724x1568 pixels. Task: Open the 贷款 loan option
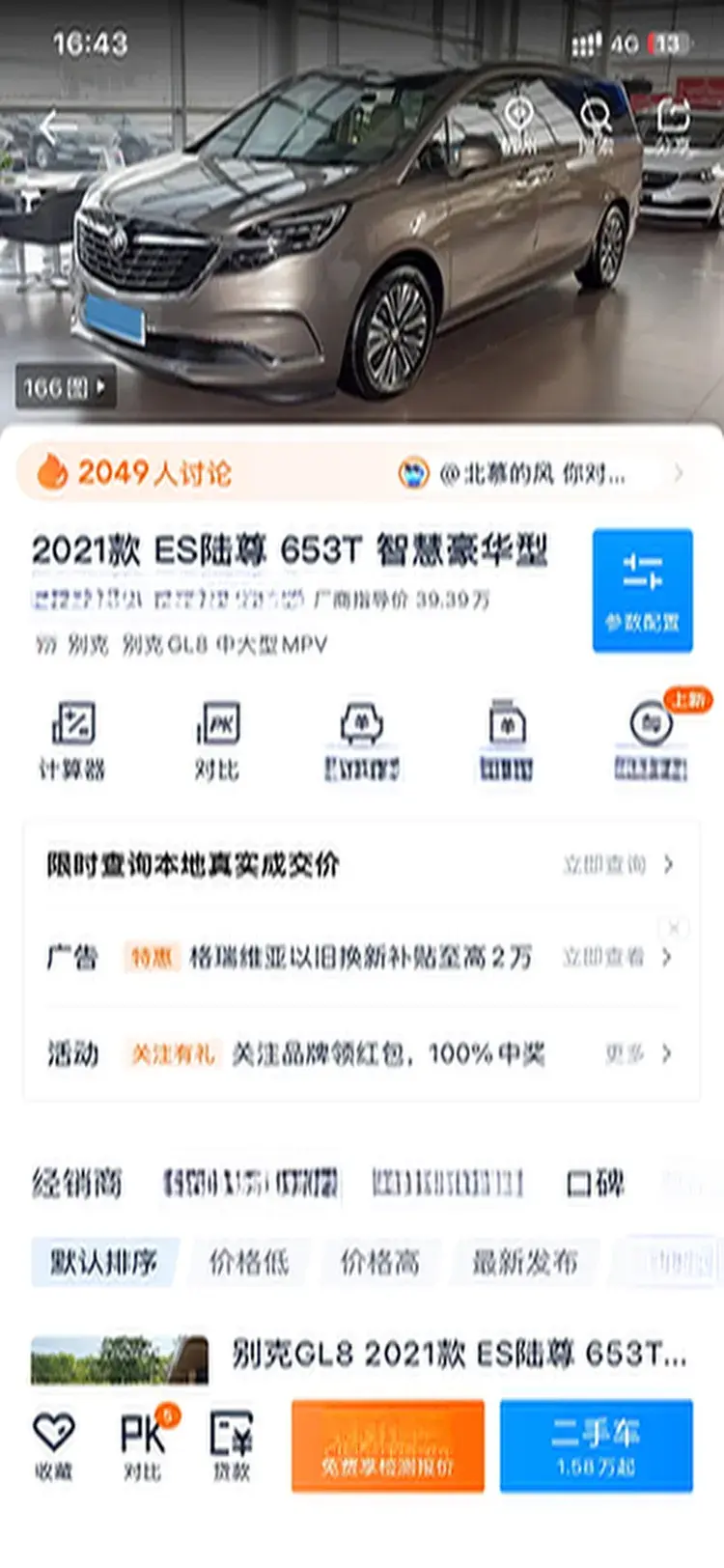coord(232,1443)
